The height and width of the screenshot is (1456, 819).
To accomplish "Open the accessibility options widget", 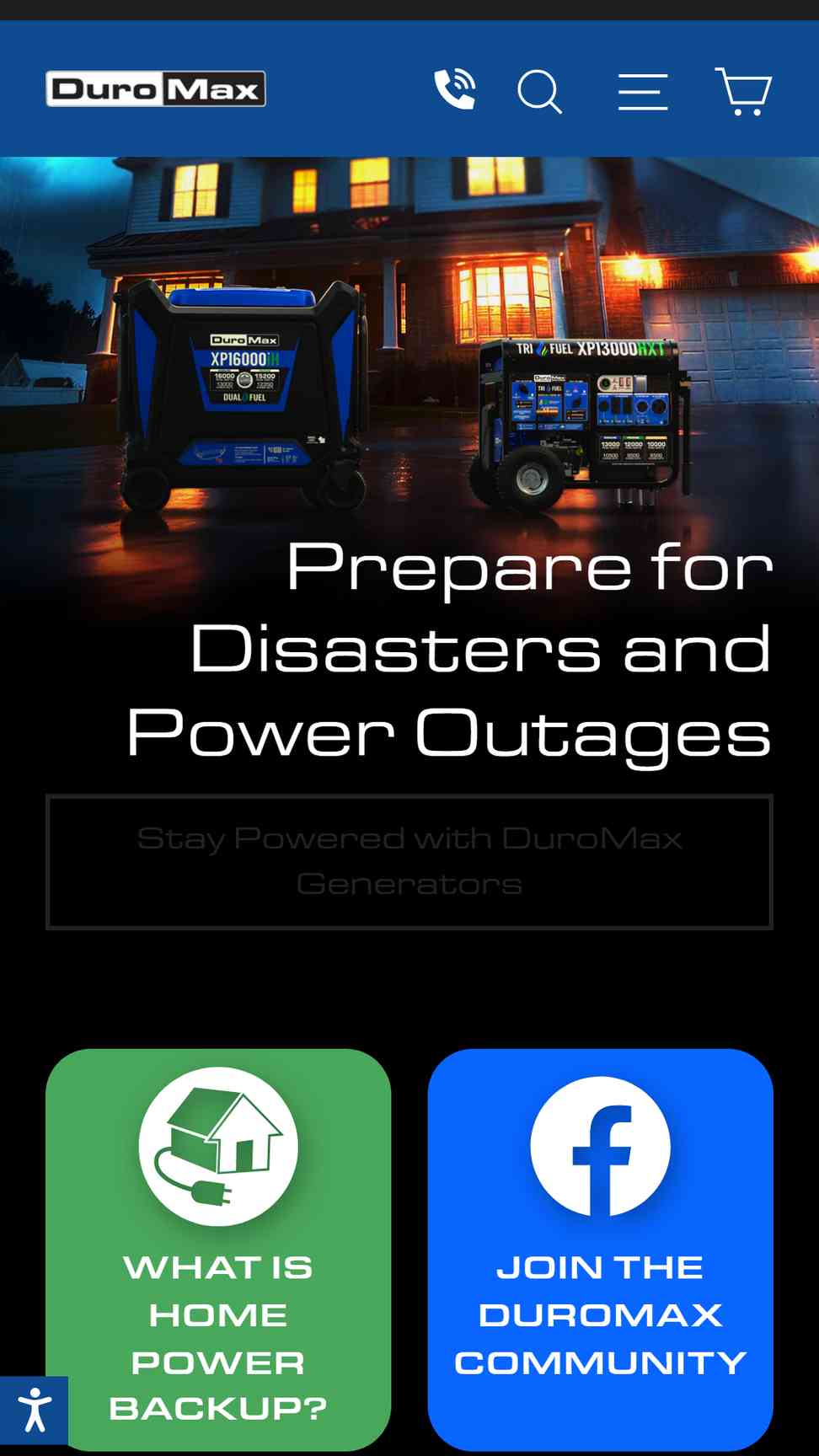I will tap(34, 1410).
